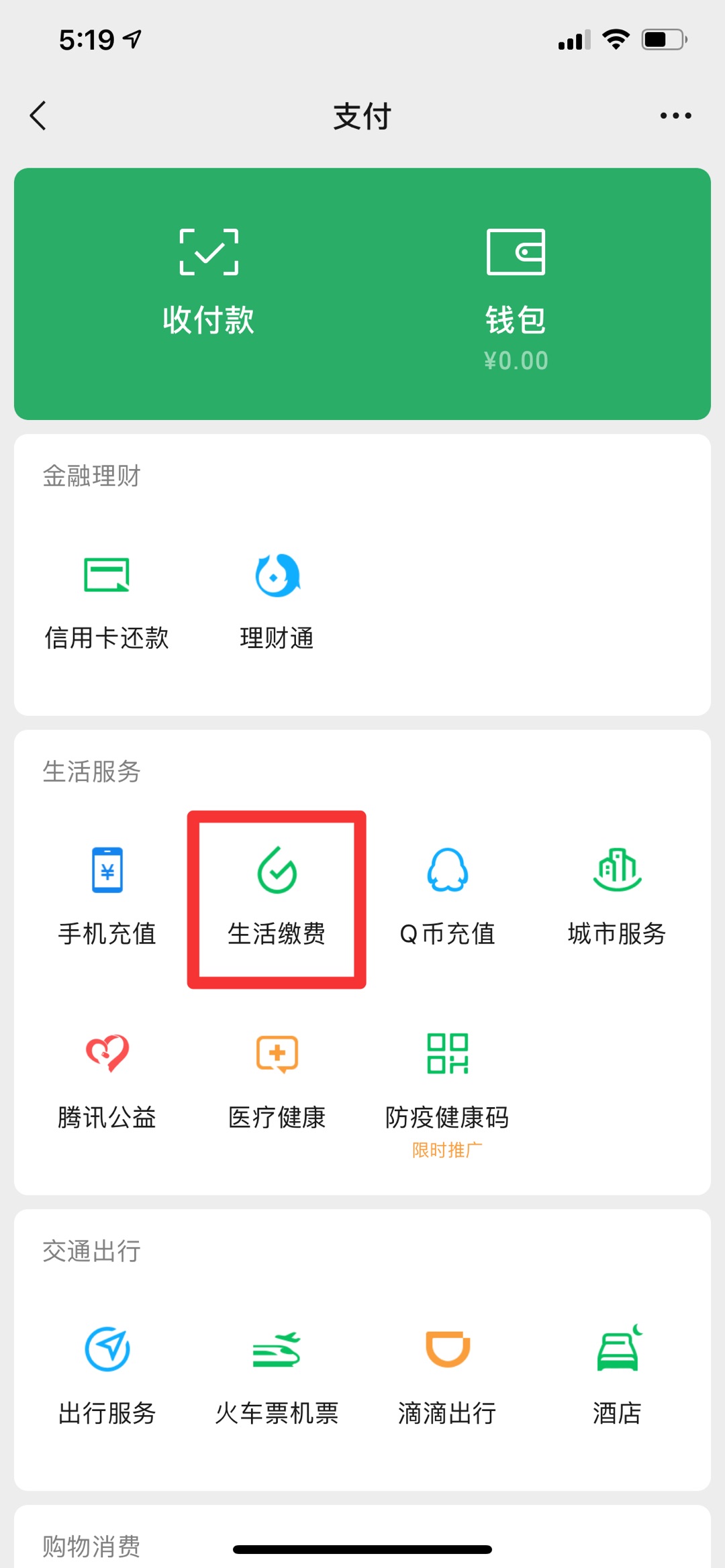This screenshot has width=725, height=1568.
Task: Open 酒店 hotel booking
Action: point(617,1377)
